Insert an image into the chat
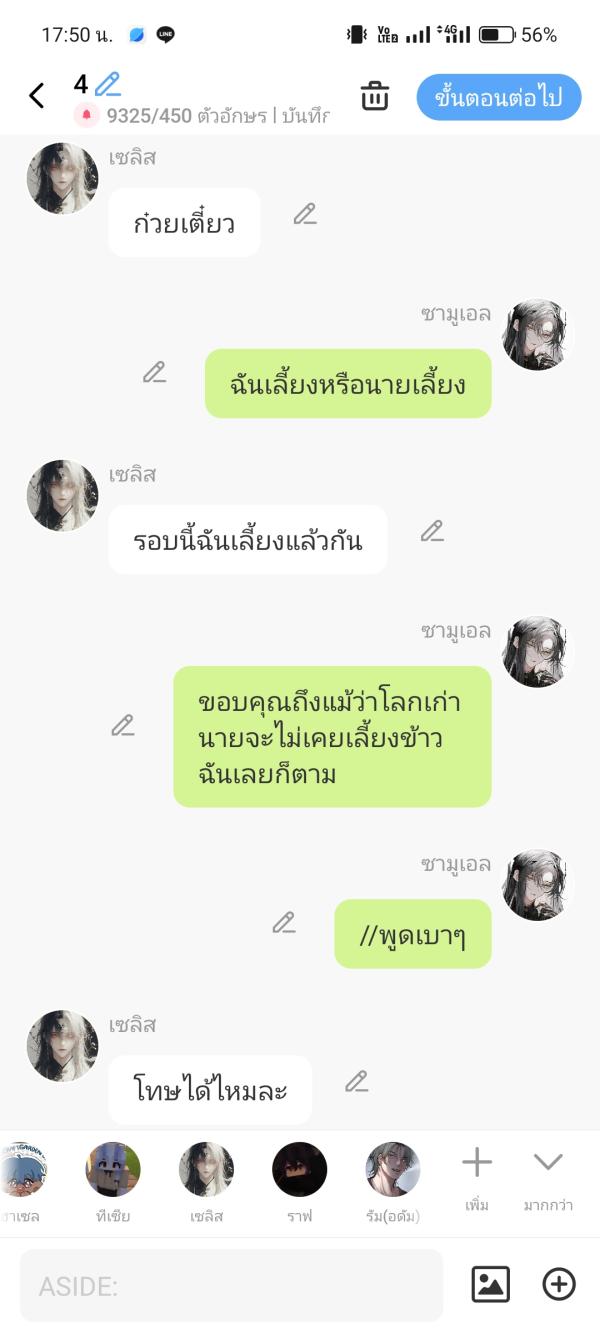Image resolution: width=600 pixels, height=1333 pixels. tap(490, 1285)
